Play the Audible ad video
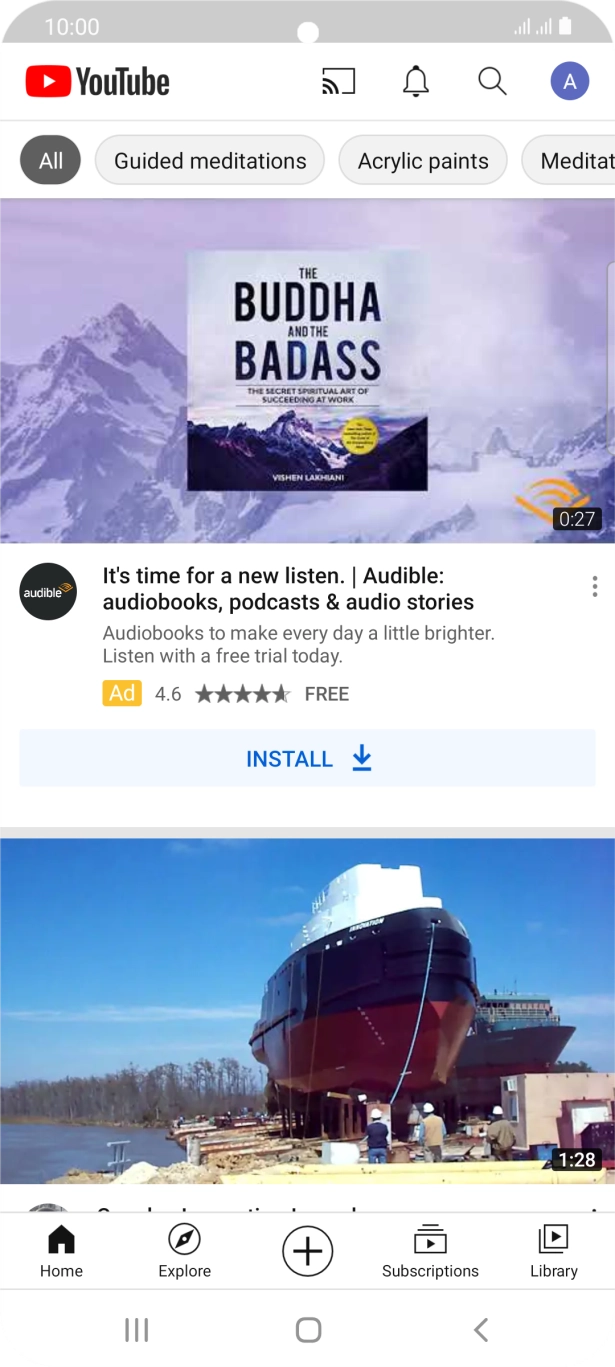 (x=307, y=370)
